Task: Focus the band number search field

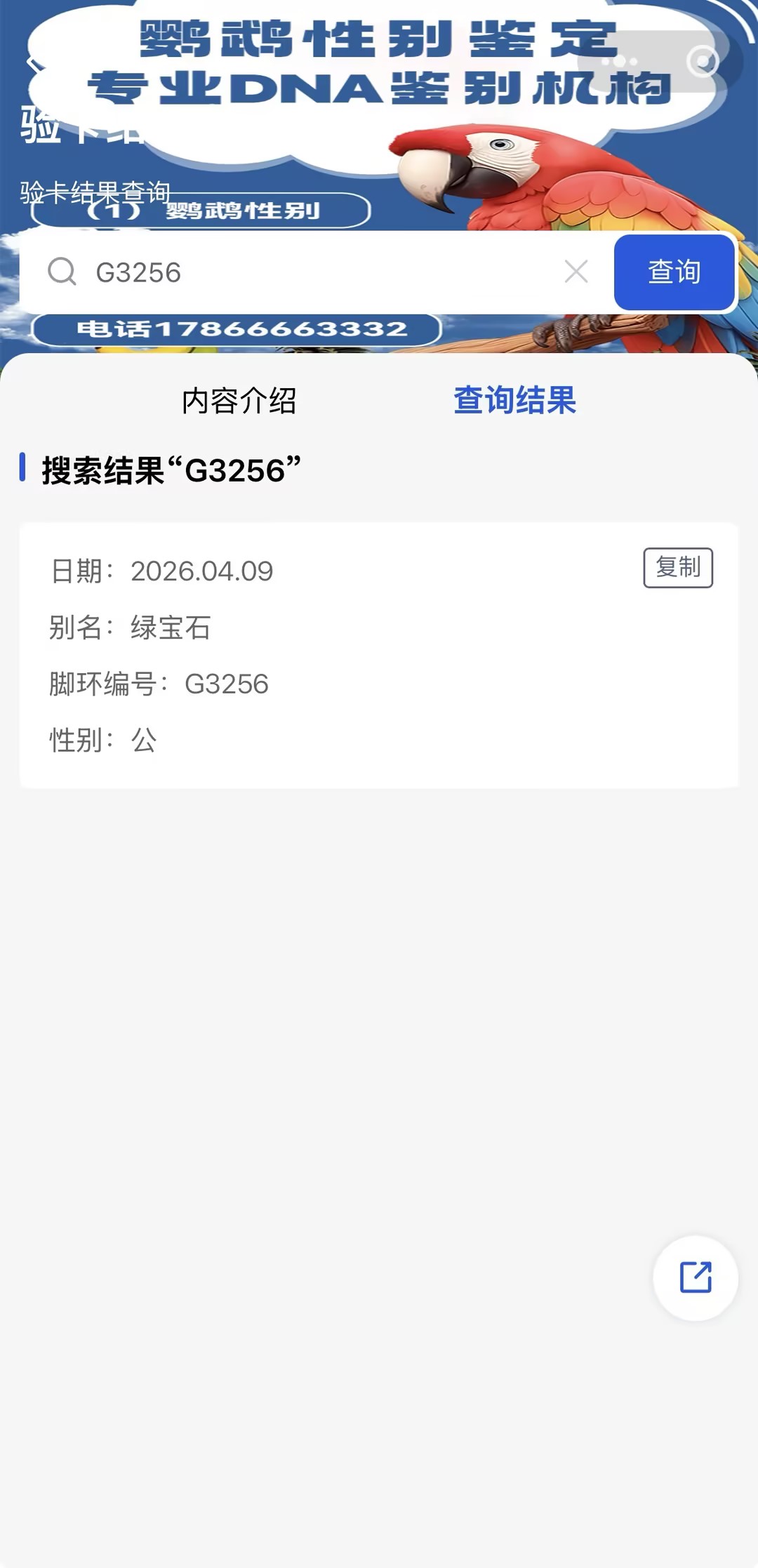Action: coord(316,272)
